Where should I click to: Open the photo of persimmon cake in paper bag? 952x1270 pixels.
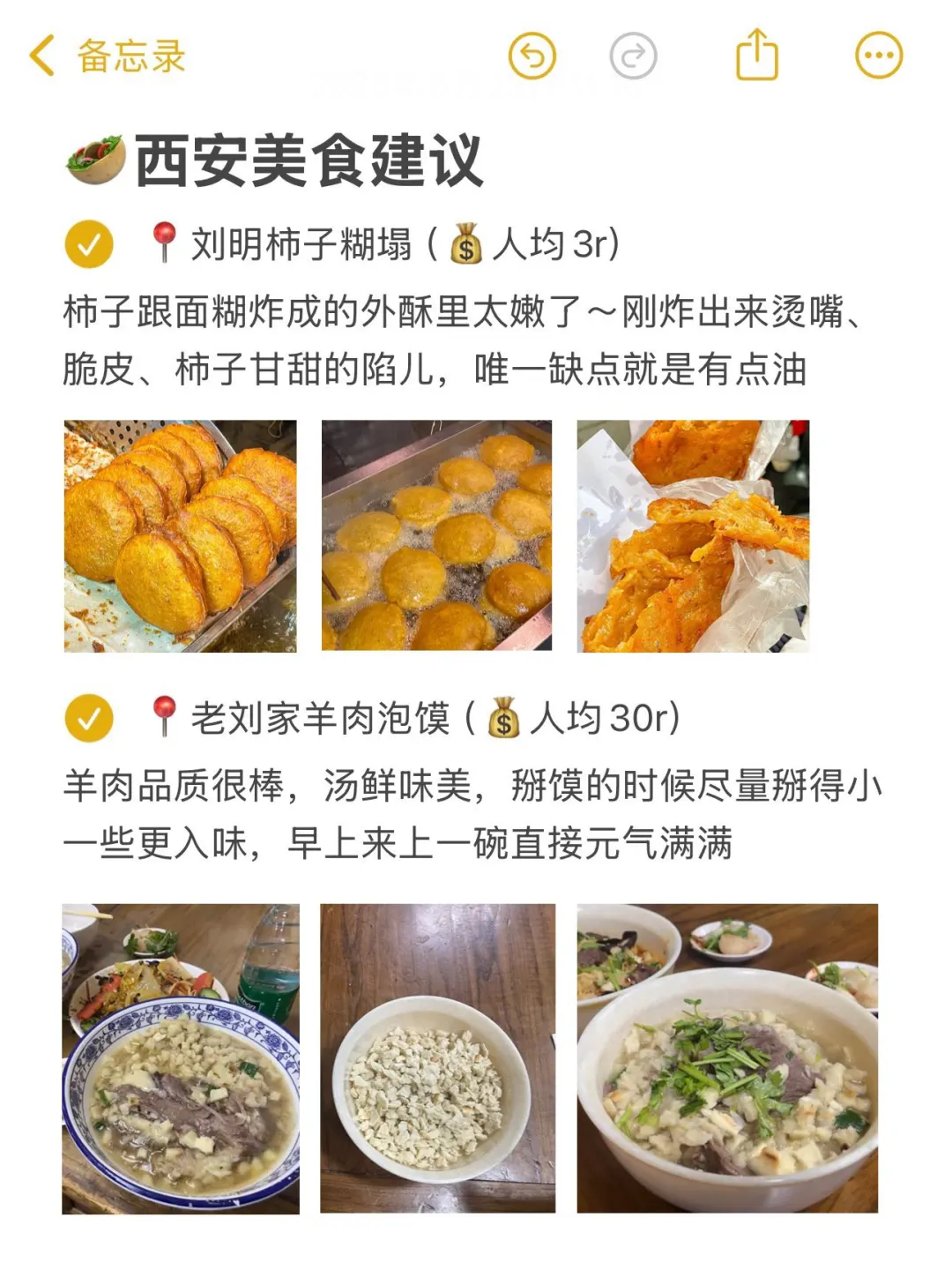pos(693,536)
